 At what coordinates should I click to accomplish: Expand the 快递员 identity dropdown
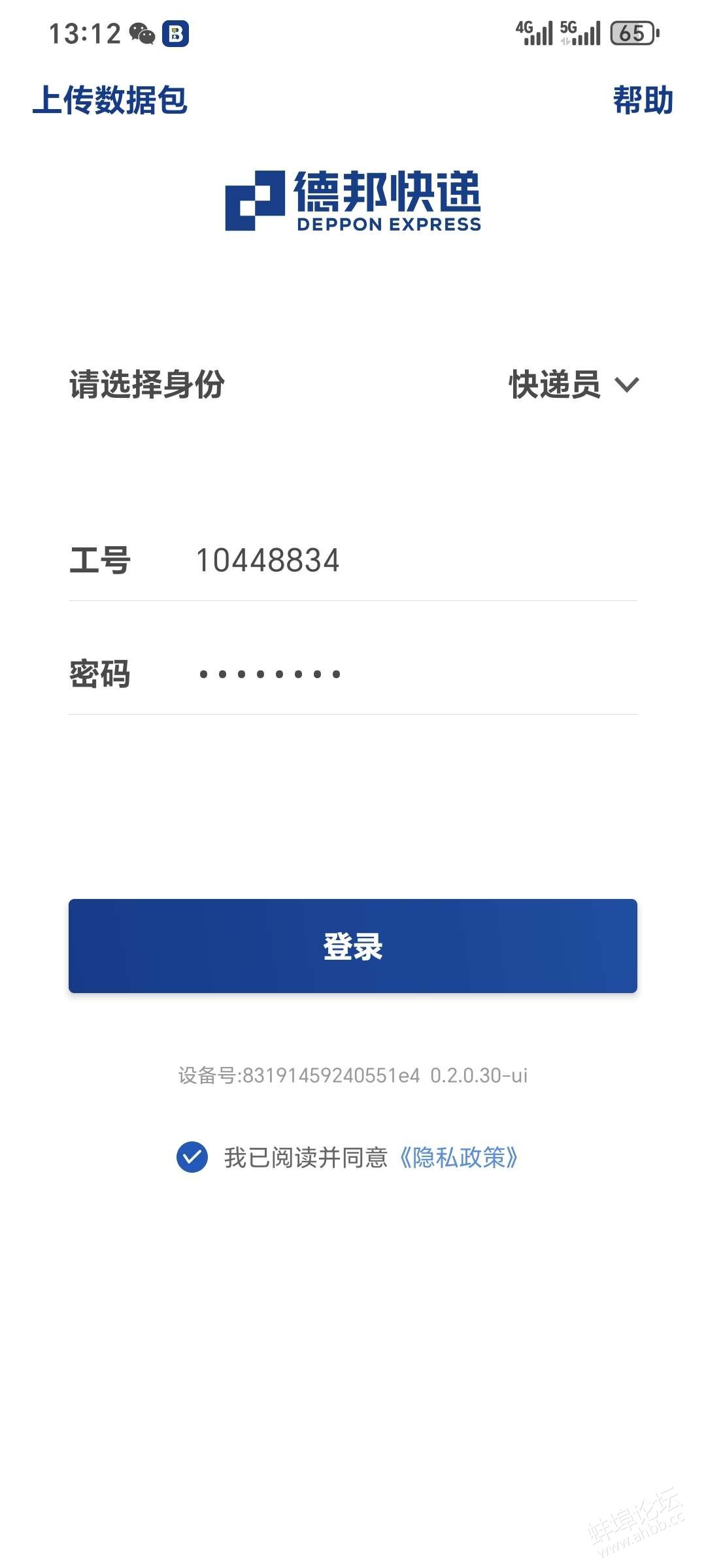coord(573,384)
